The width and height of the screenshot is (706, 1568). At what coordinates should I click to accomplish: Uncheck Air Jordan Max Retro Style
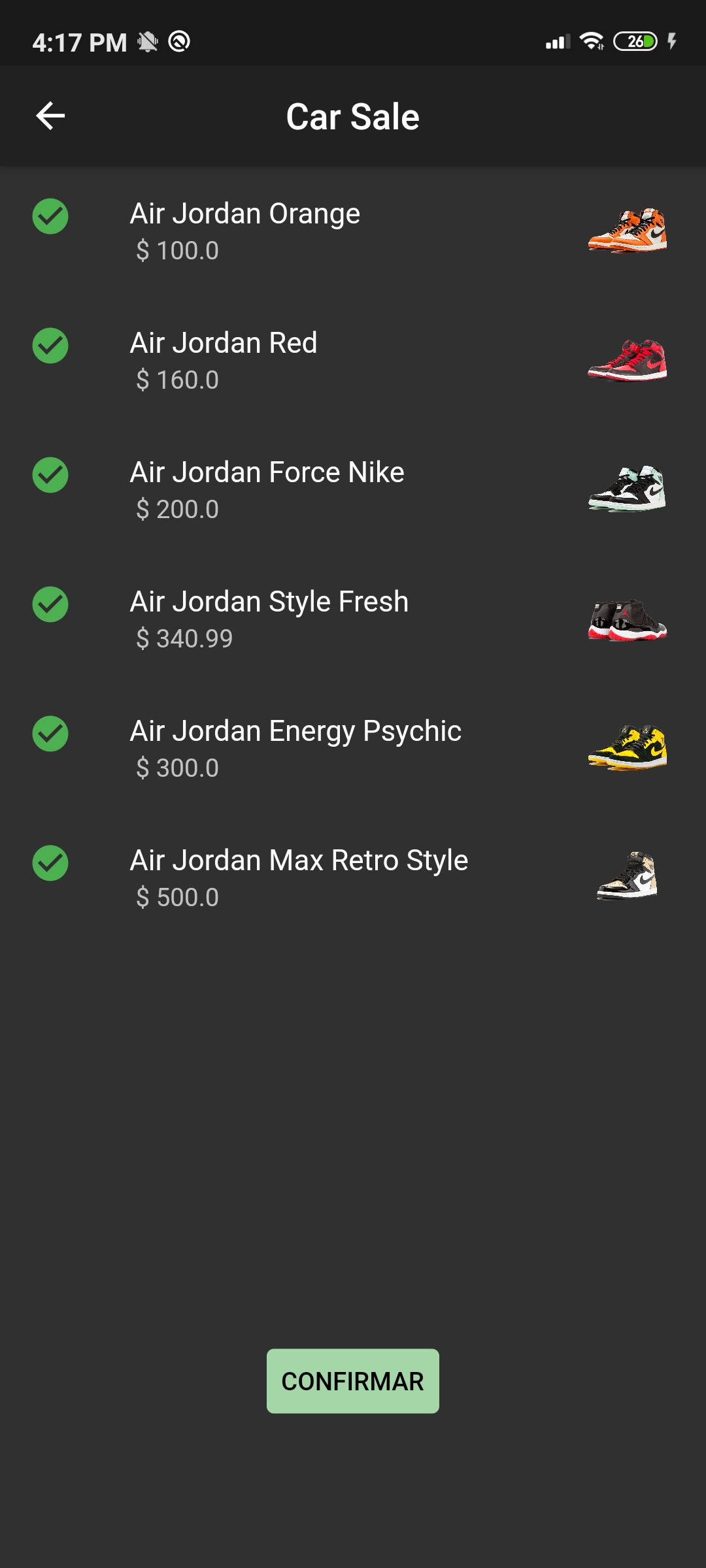(x=50, y=863)
